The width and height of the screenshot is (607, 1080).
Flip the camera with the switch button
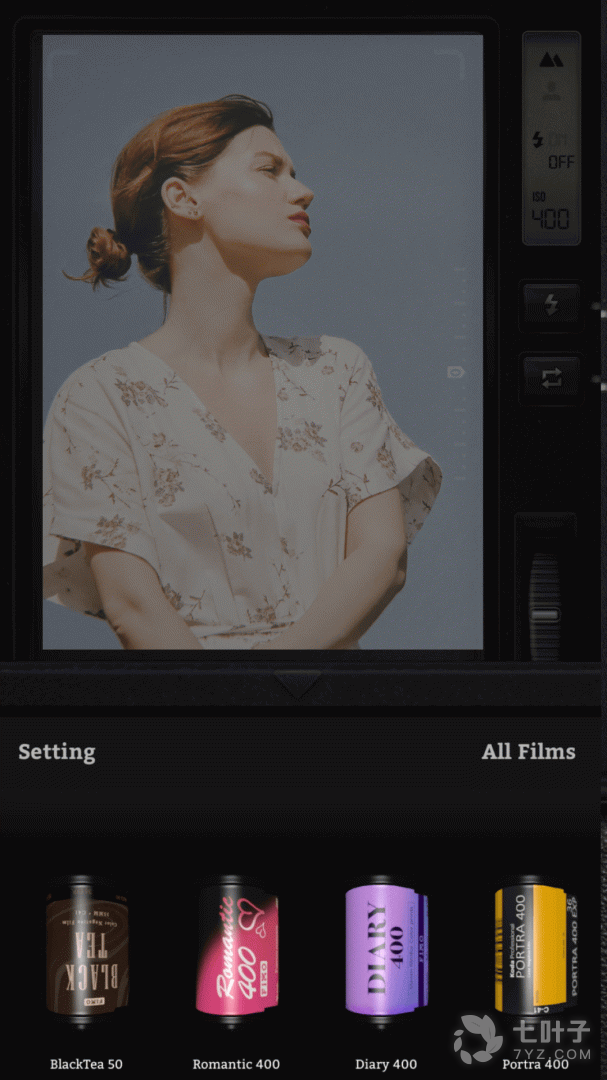[x=550, y=379]
